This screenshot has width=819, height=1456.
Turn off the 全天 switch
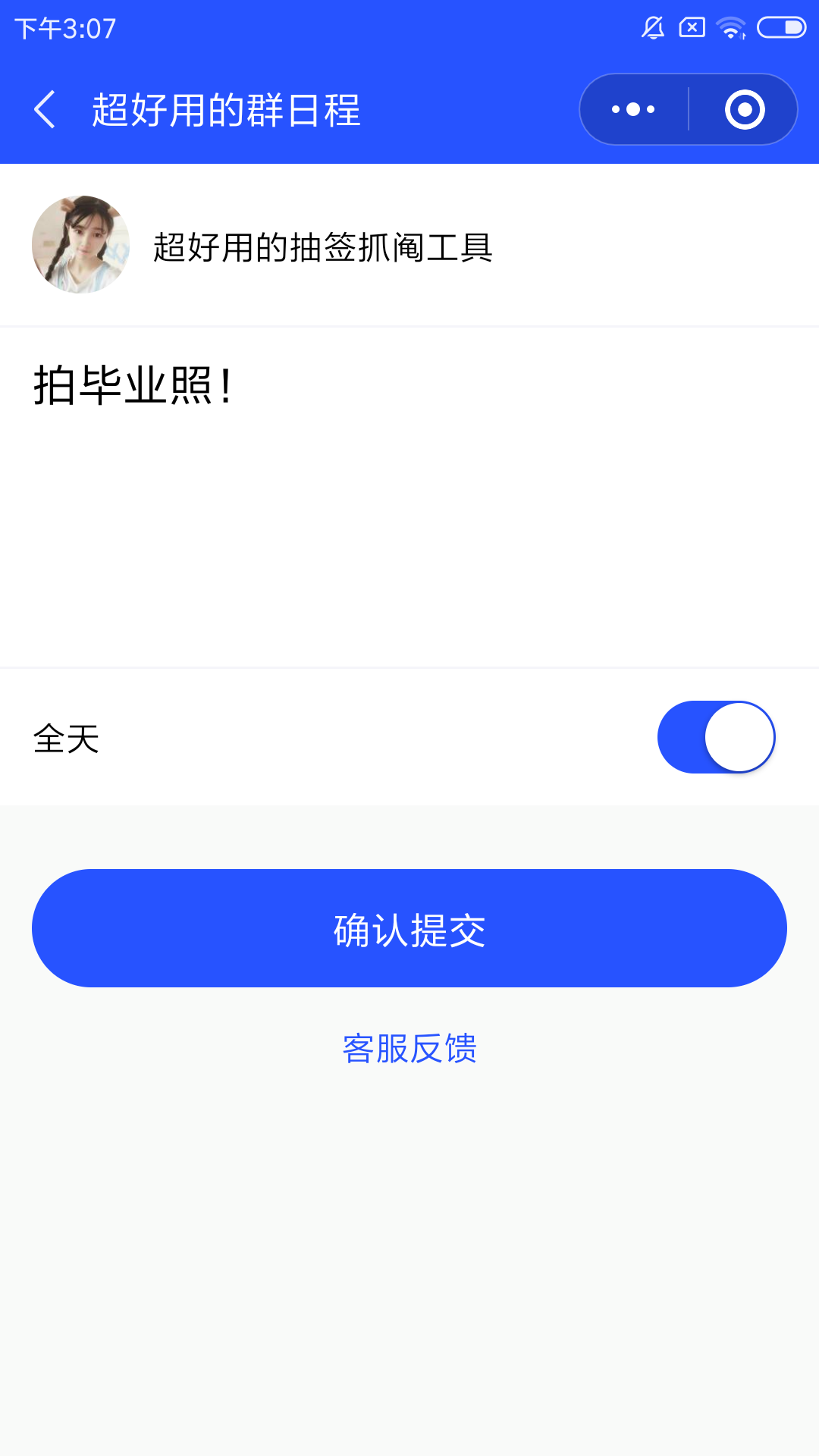pos(716,737)
